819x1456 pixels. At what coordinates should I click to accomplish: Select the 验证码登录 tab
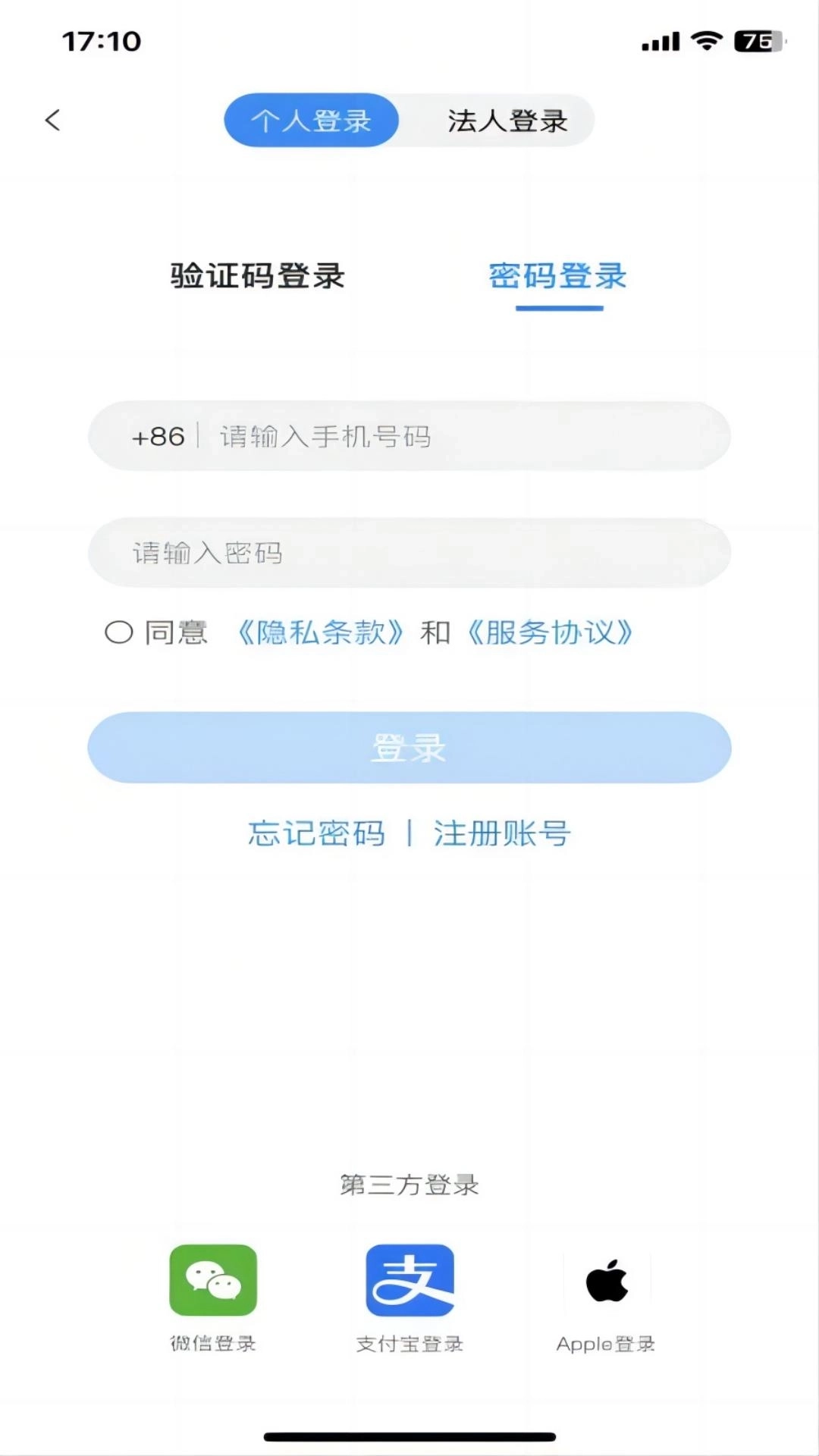[258, 276]
